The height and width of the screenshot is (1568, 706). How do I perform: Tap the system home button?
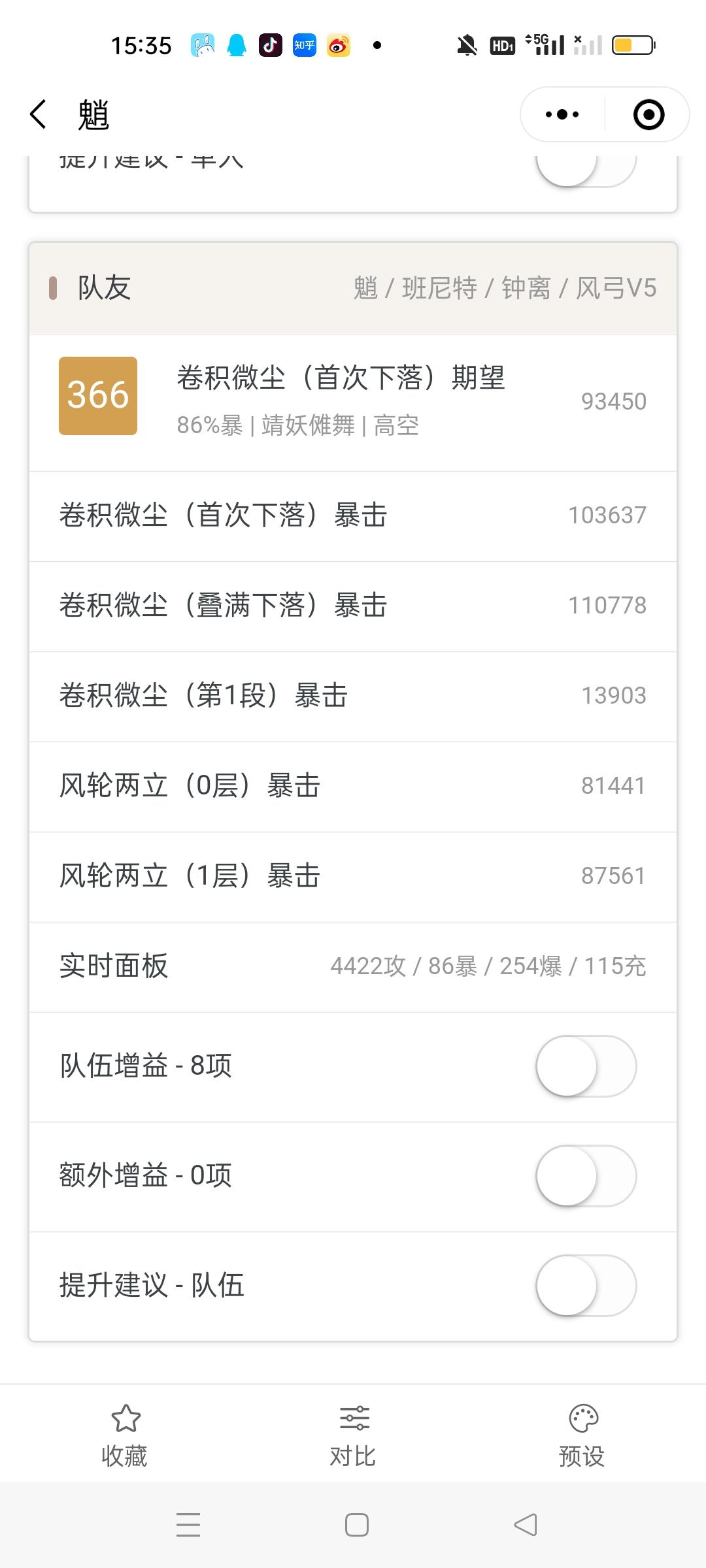356,1525
